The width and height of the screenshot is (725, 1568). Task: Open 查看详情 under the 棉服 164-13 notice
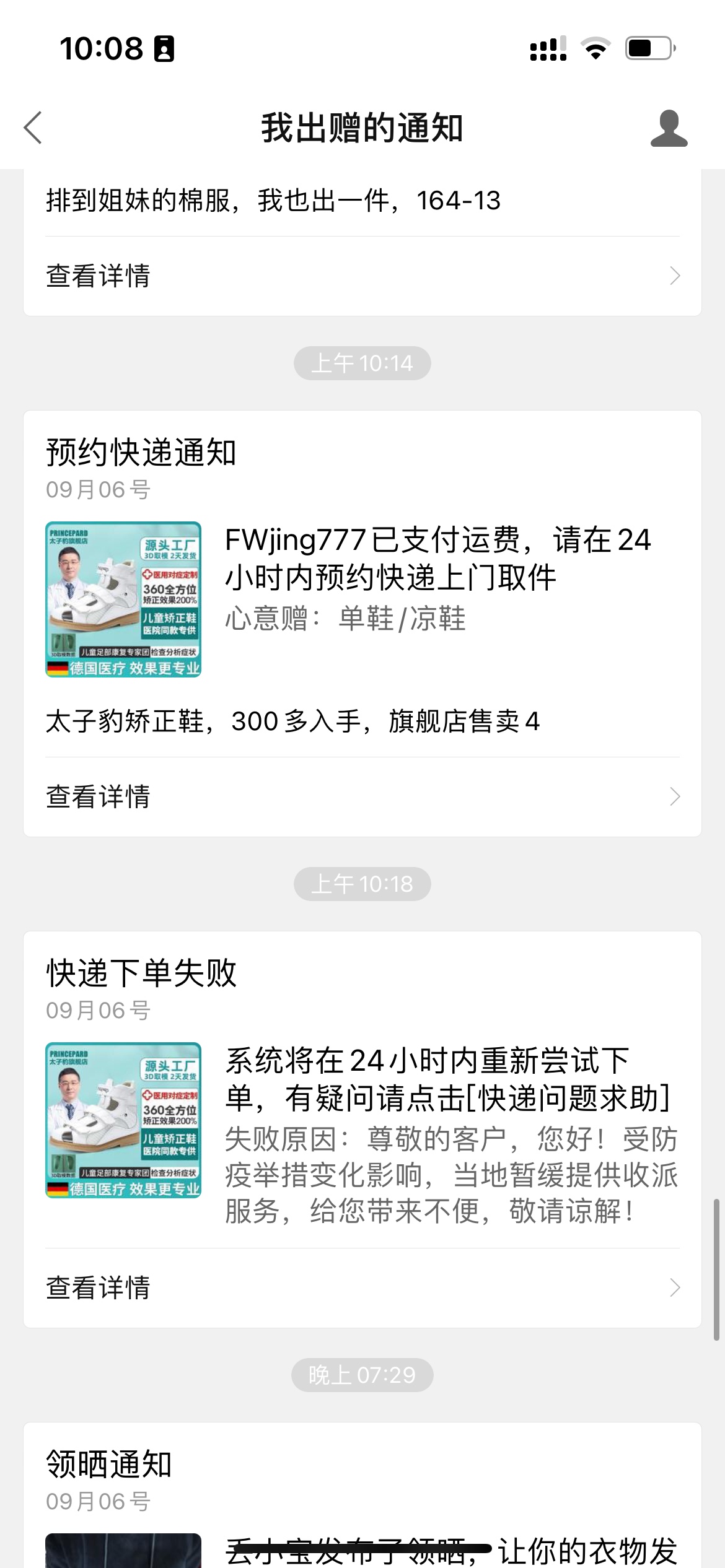coord(362,276)
